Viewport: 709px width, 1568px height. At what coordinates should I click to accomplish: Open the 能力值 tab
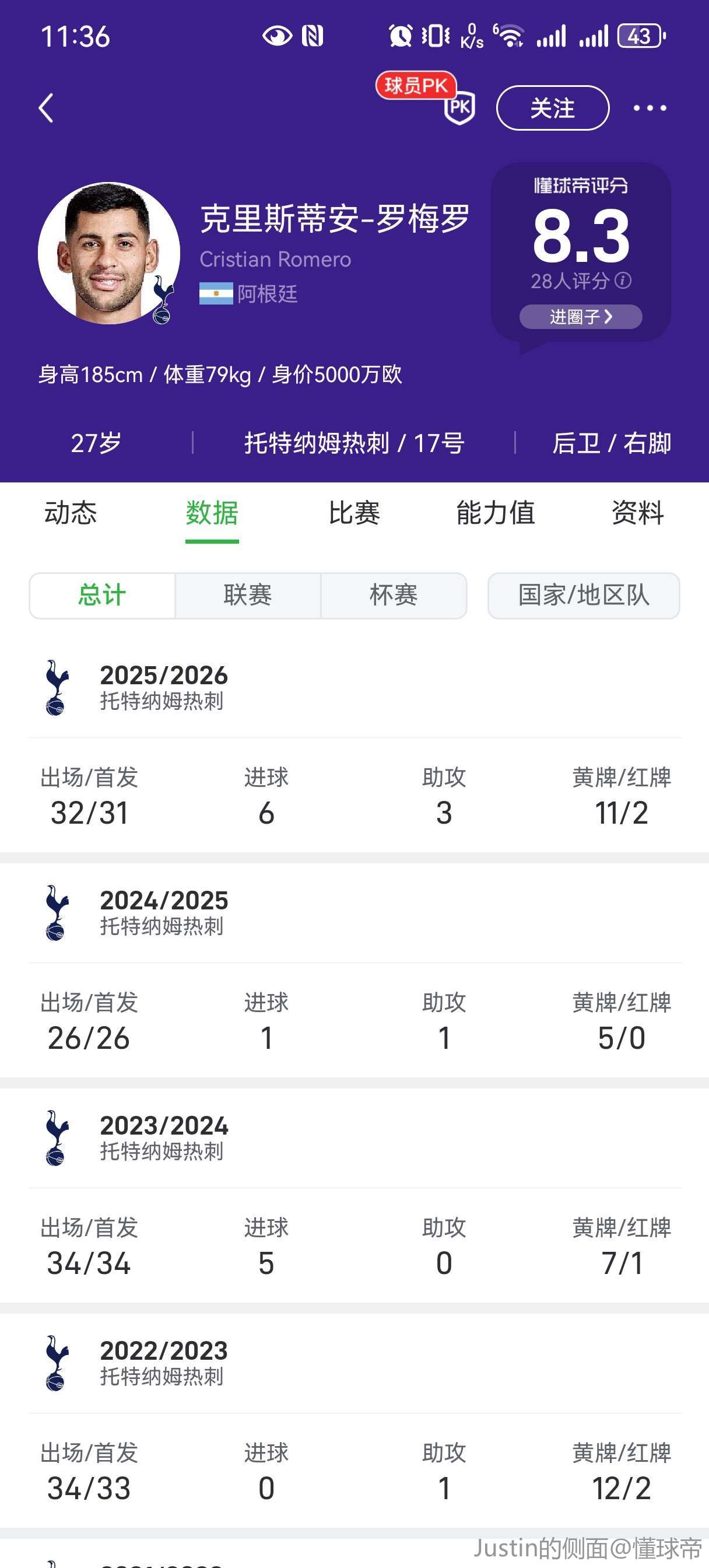pyautogui.click(x=496, y=513)
